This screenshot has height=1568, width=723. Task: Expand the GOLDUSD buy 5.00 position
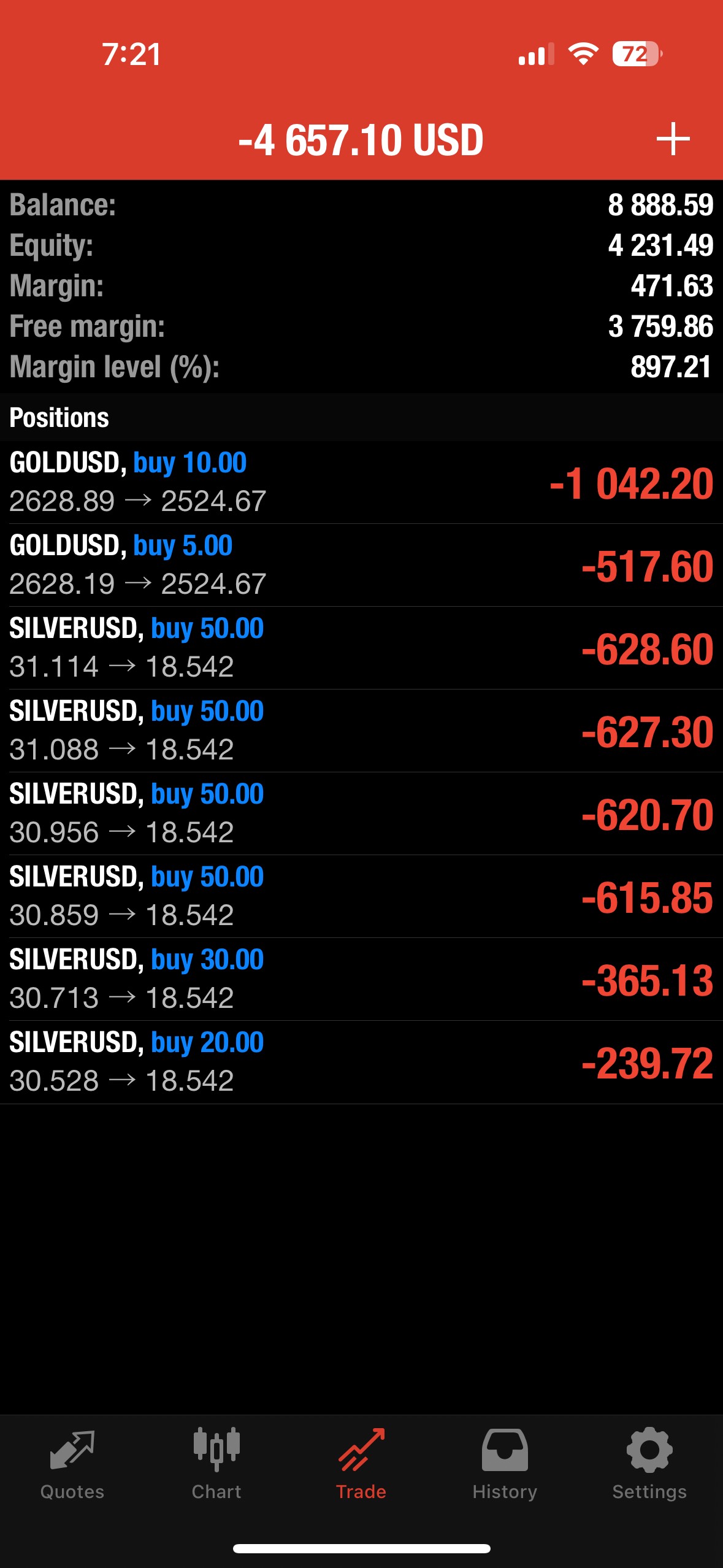click(361, 565)
